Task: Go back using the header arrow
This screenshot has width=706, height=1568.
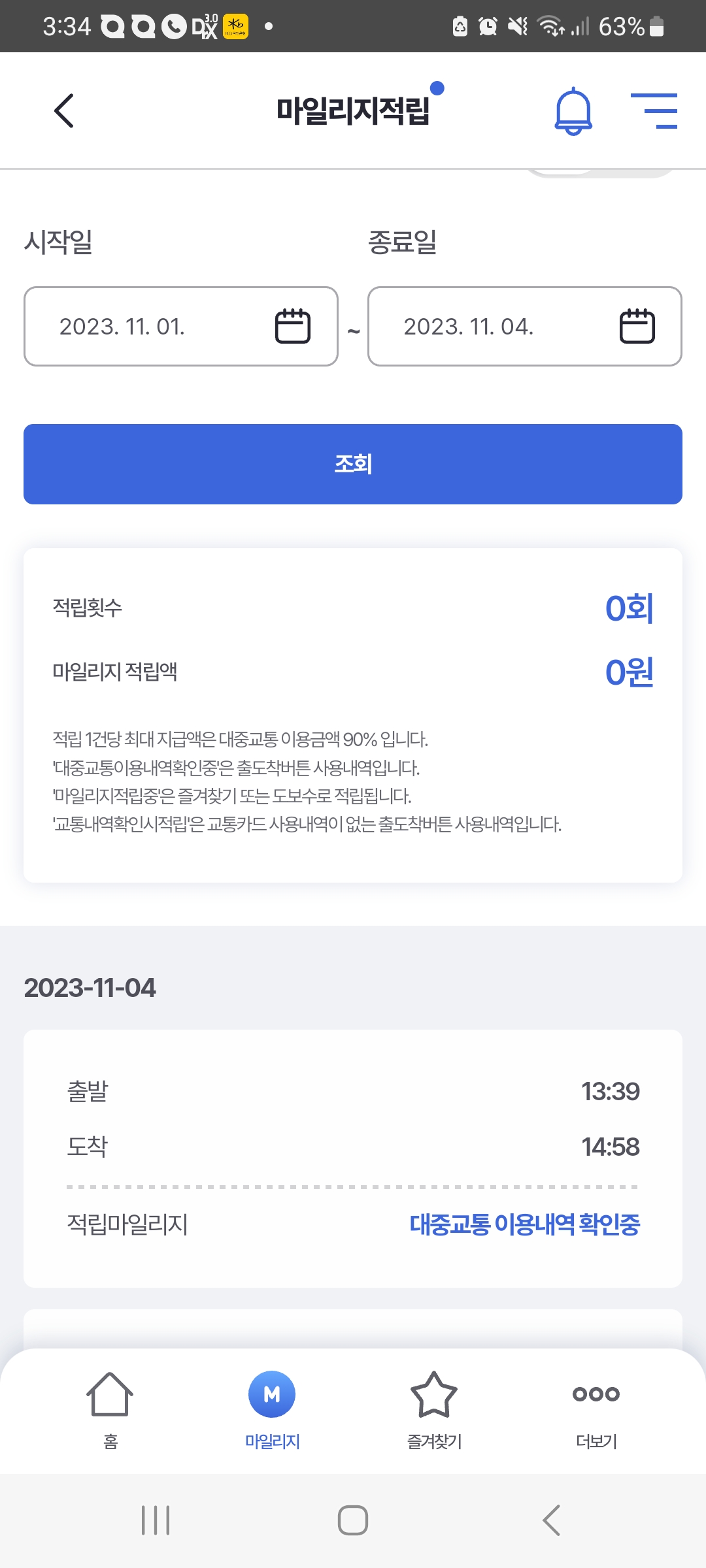Action: click(64, 110)
